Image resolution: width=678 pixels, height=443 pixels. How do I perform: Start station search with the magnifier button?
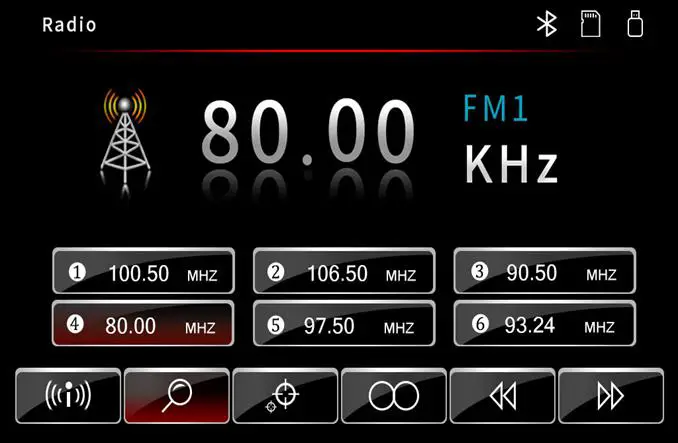coord(176,396)
